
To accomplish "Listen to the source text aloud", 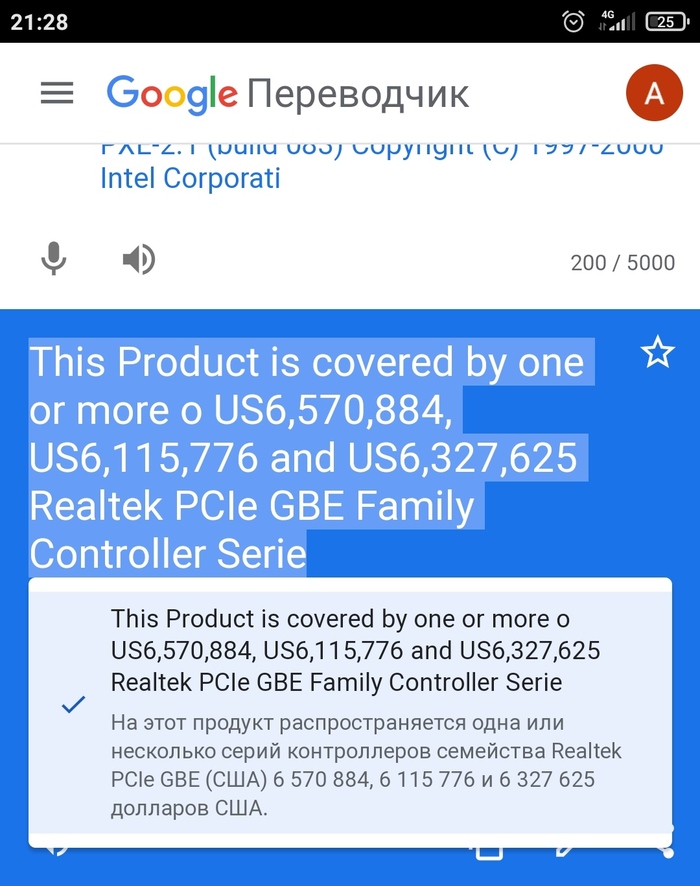I will click(x=138, y=260).
